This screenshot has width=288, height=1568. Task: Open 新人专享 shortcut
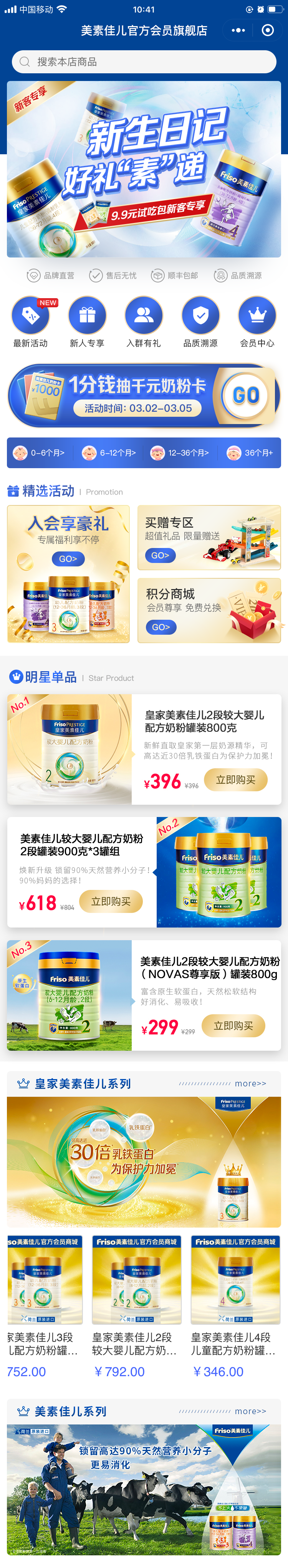click(x=87, y=322)
